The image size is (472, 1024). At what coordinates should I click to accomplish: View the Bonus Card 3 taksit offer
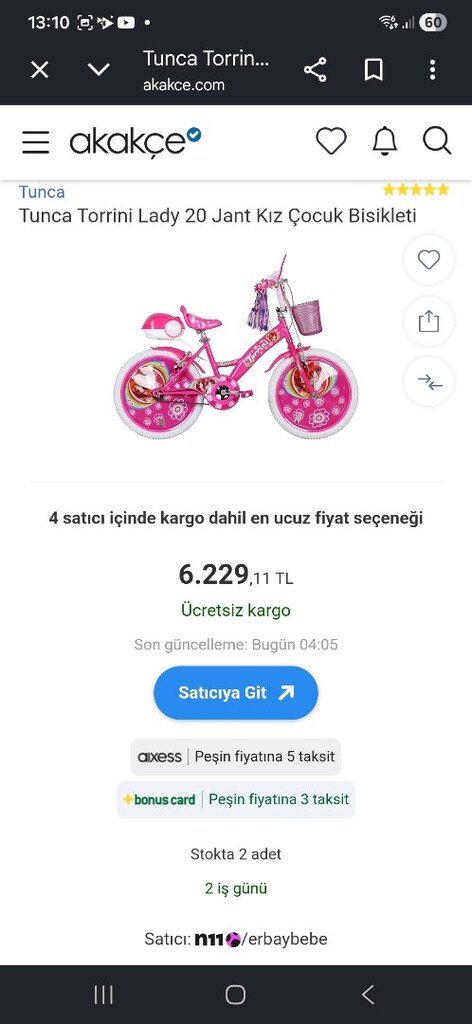click(x=236, y=799)
